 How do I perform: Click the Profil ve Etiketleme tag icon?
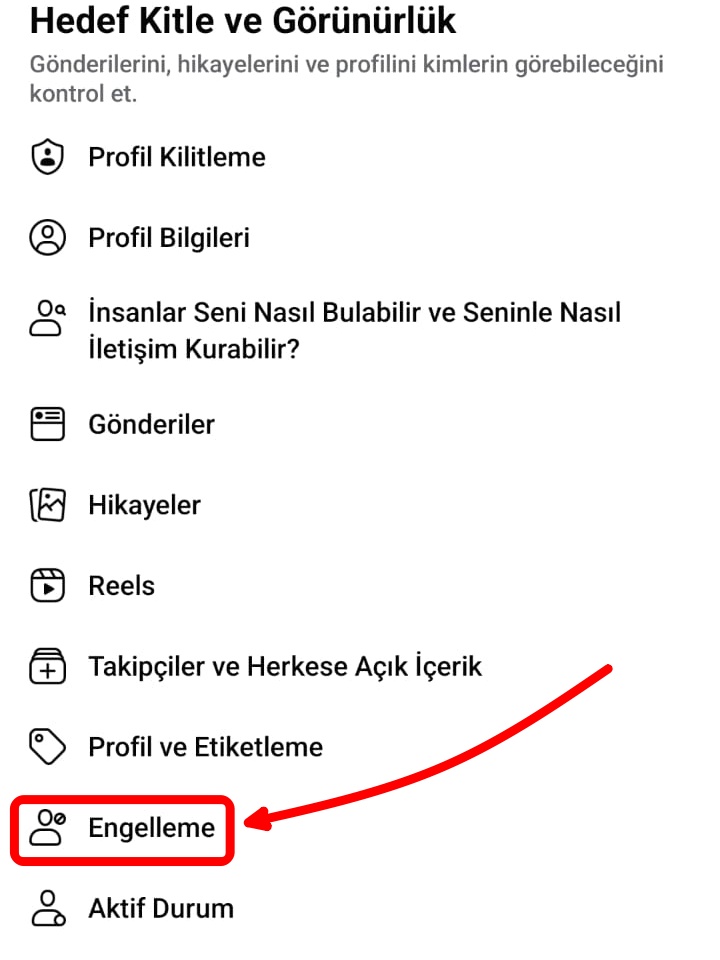(x=45, y=746)
